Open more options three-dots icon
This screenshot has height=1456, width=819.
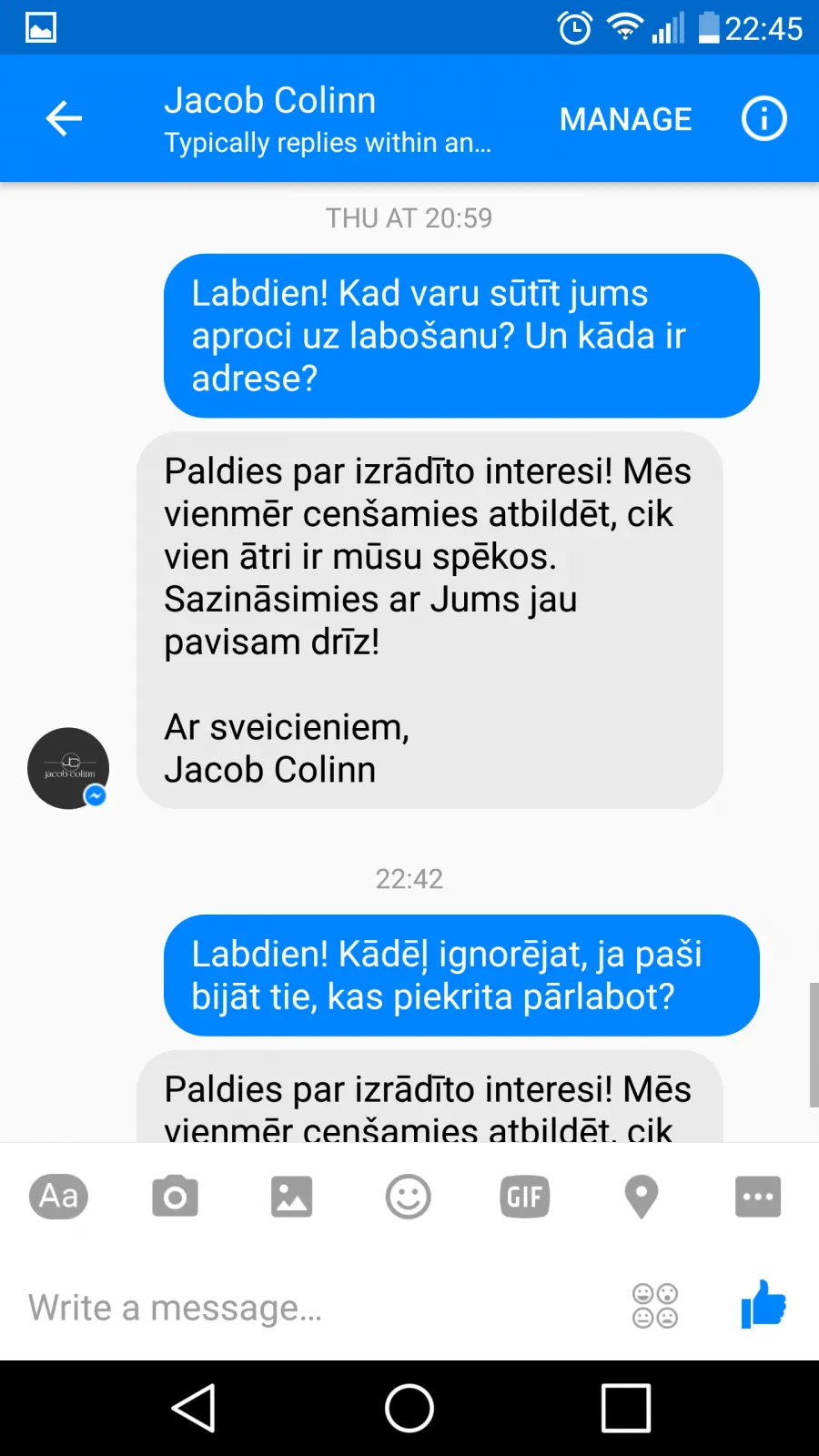[758, 1197]
